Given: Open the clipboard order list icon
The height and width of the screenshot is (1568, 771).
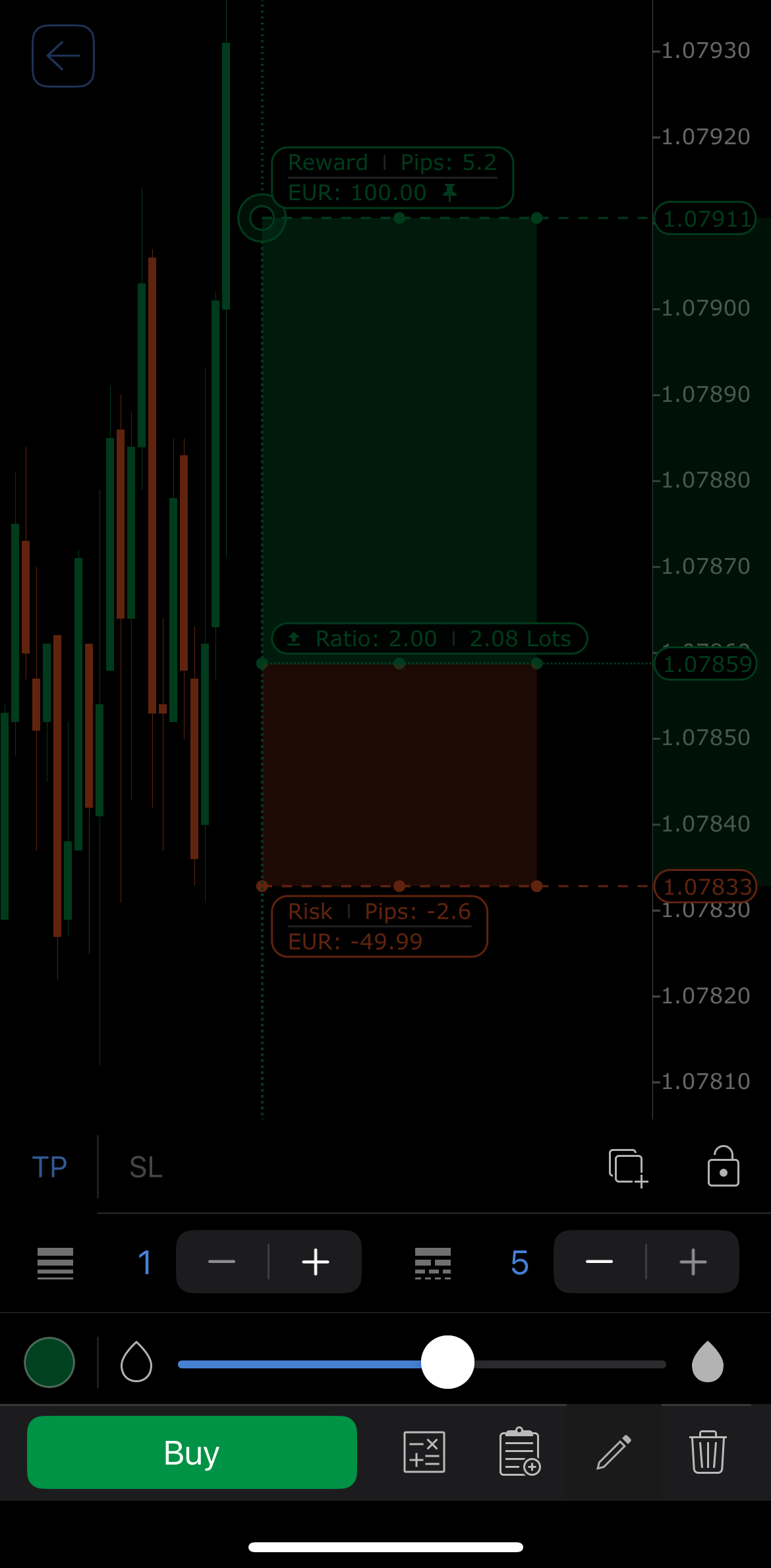Looking at the screenshot, I should click(x=519, y=1453).
